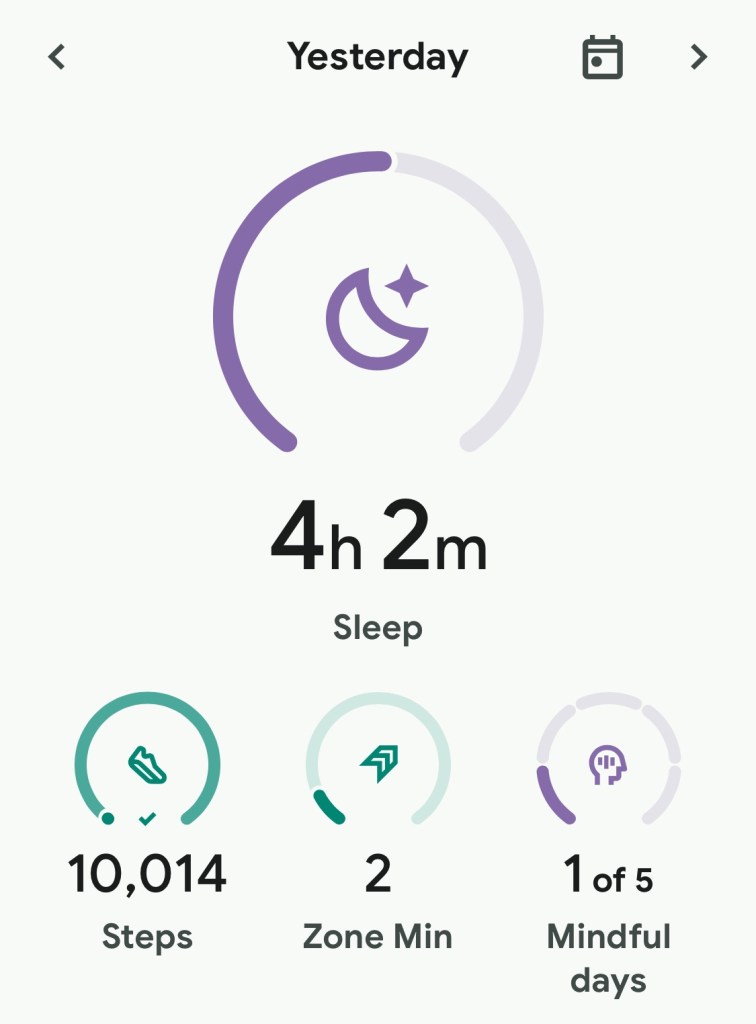Screen dimensions: 756x1024
Task: Go to the previous day
Action: coord(57,58)
